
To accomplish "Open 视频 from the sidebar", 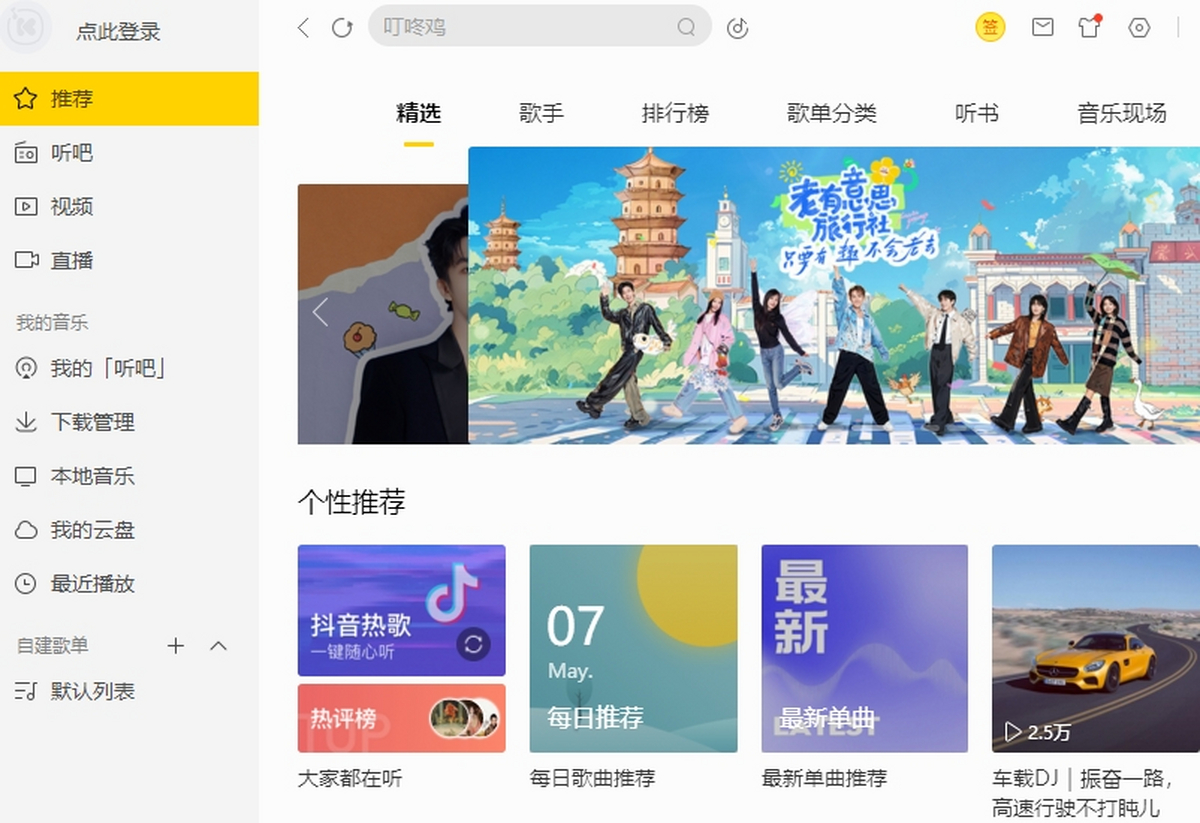I will 72,207.
